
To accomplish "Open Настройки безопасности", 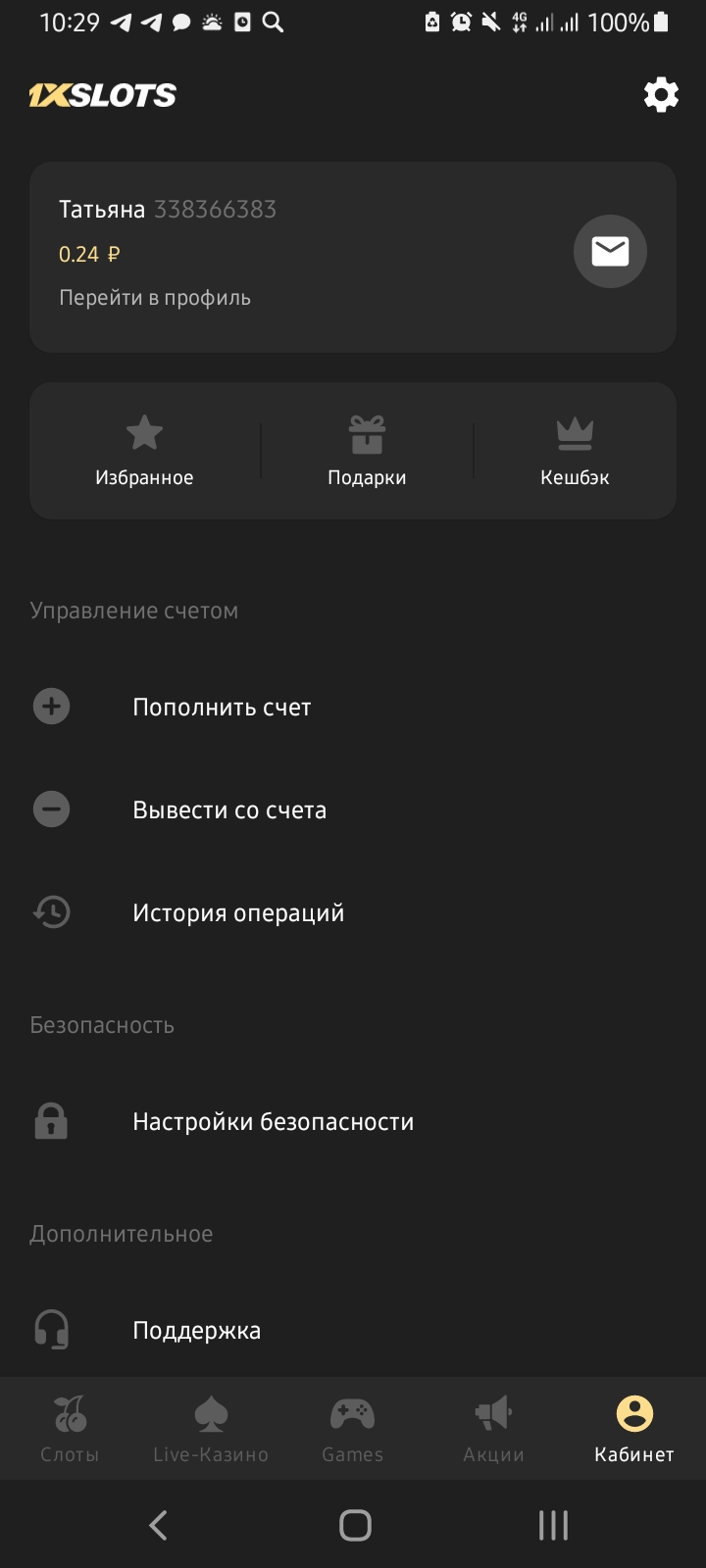I will click(x=353, y=1121).
